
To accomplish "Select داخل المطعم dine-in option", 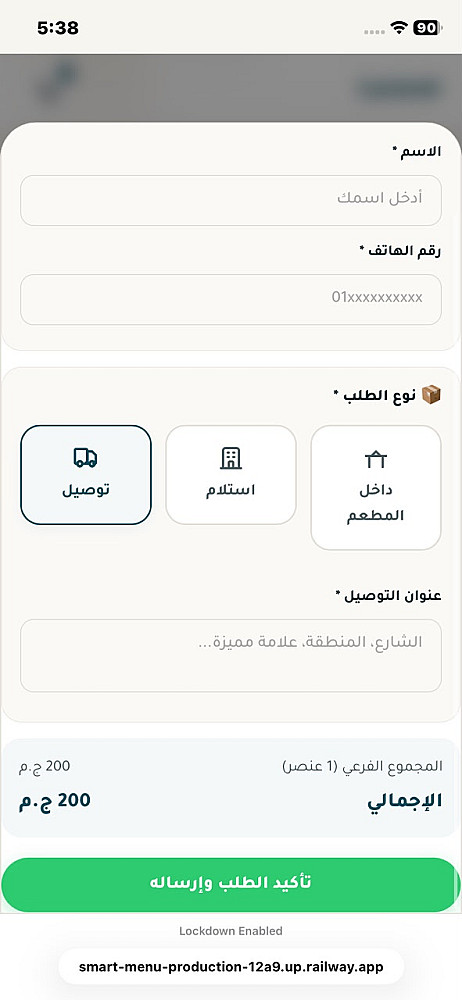I will (376, 488).
